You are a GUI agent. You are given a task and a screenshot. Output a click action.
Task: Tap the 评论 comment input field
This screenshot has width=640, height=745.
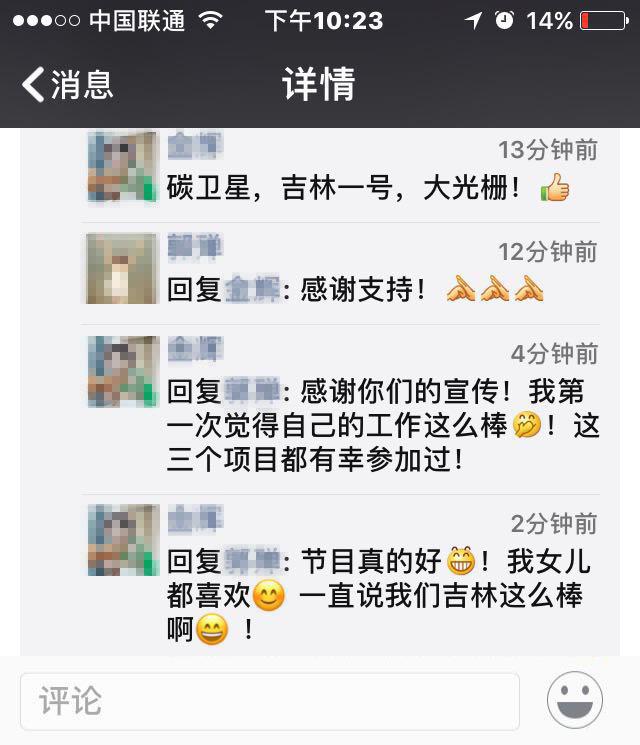(270, 701)
